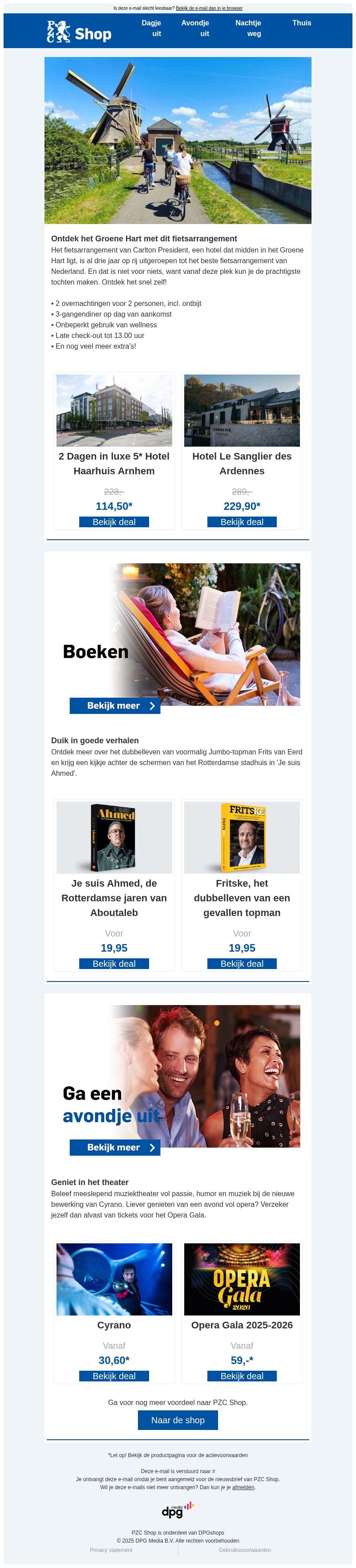
Task: View deal for Cyrano tickets
Action: 114,1376
